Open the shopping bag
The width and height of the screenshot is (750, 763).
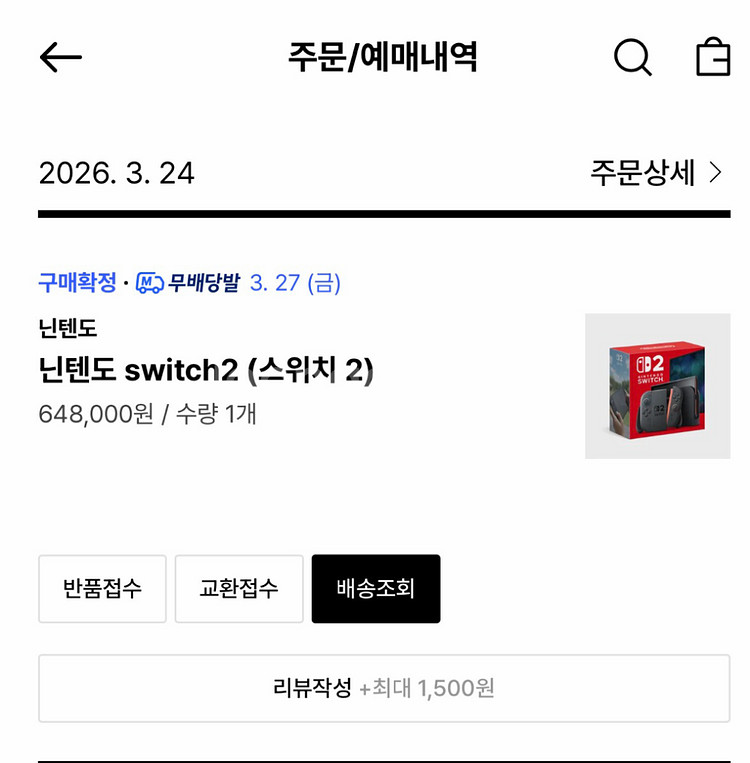click(x=712, y=57)
